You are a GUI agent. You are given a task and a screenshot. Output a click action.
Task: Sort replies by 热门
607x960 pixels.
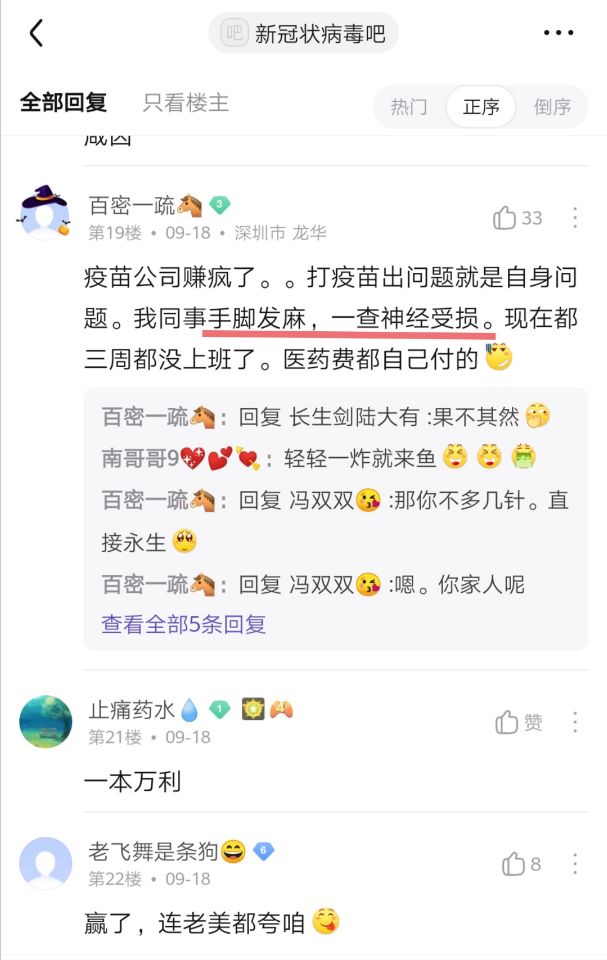point(409,107)
